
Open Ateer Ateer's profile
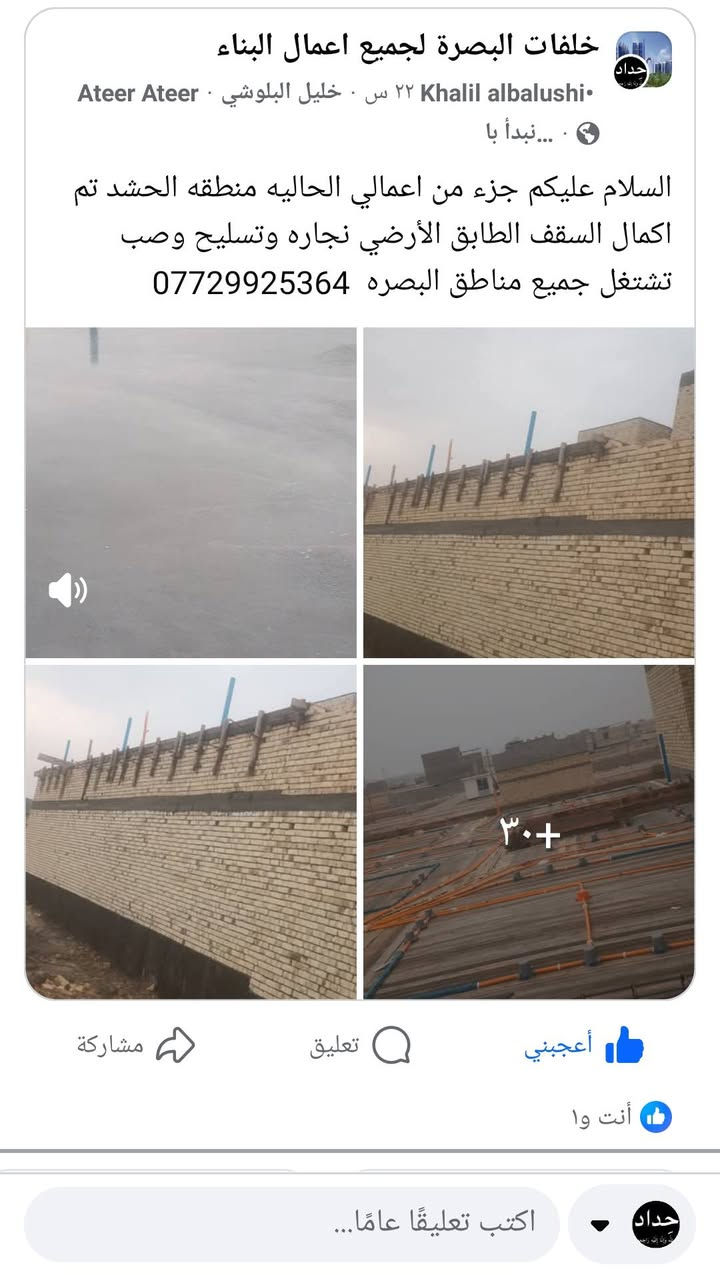point(138,94)
